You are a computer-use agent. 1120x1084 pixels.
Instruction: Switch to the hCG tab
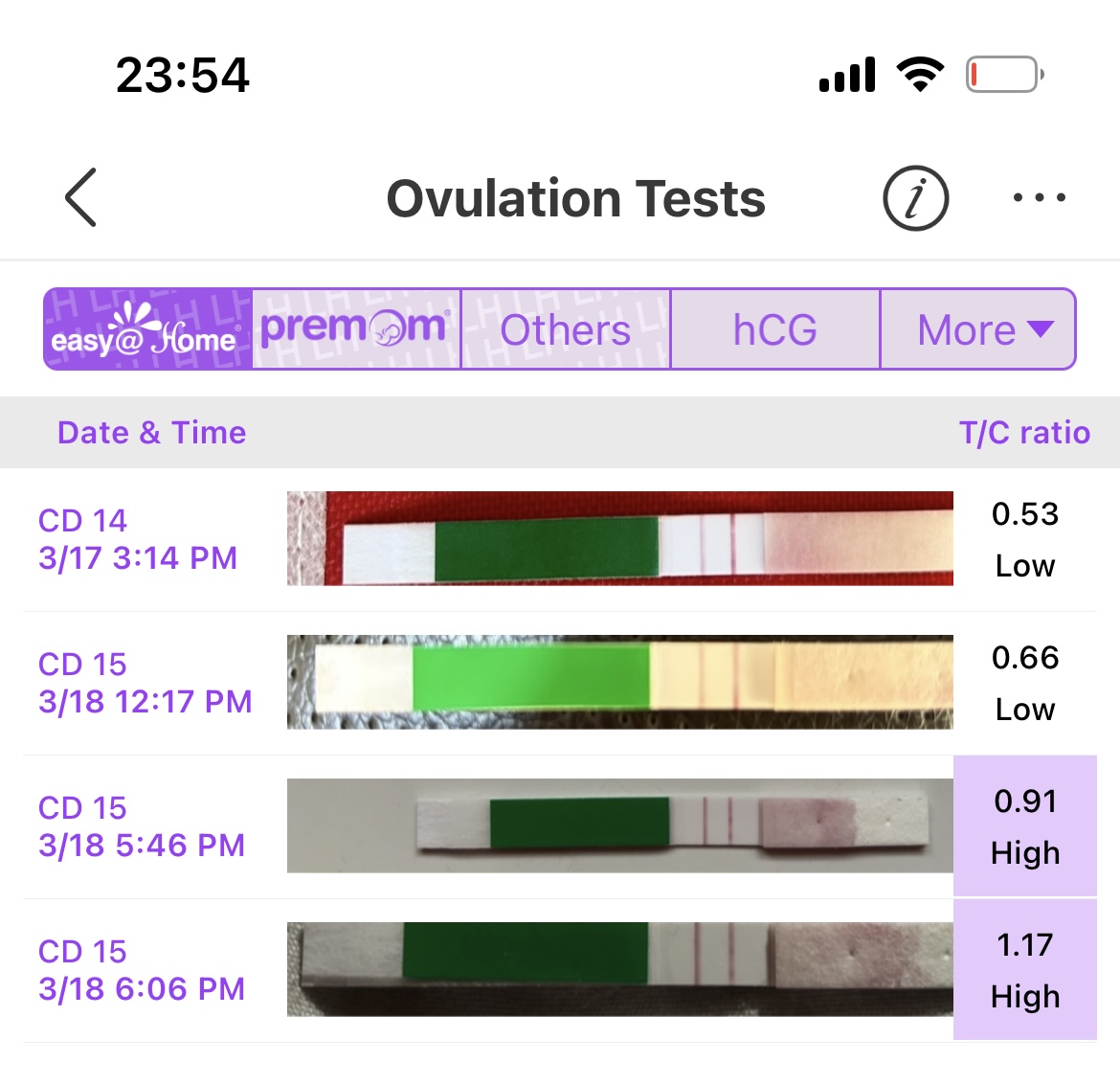[774, 329]
